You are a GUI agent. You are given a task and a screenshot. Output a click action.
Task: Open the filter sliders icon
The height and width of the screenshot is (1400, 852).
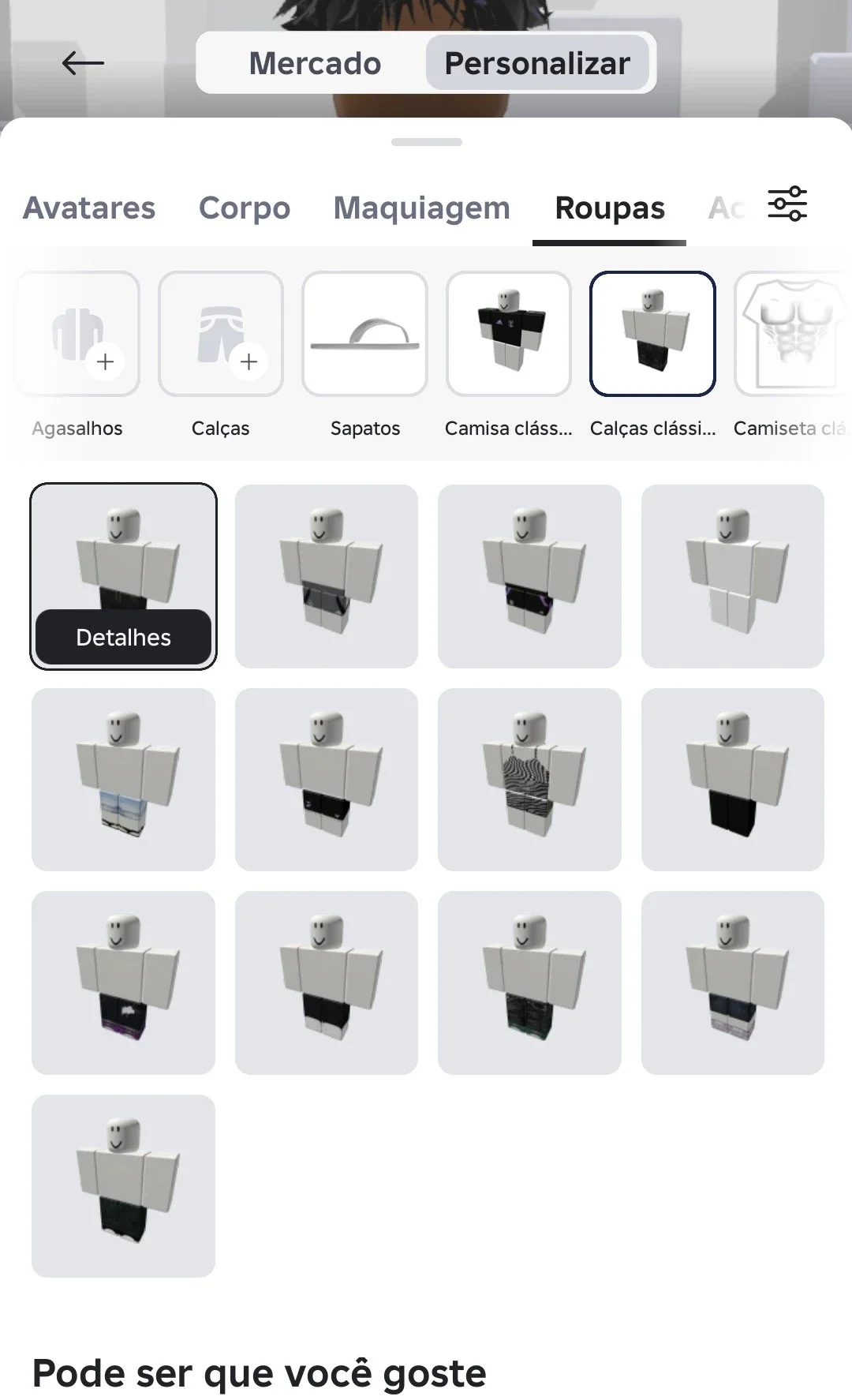point(787,204)
